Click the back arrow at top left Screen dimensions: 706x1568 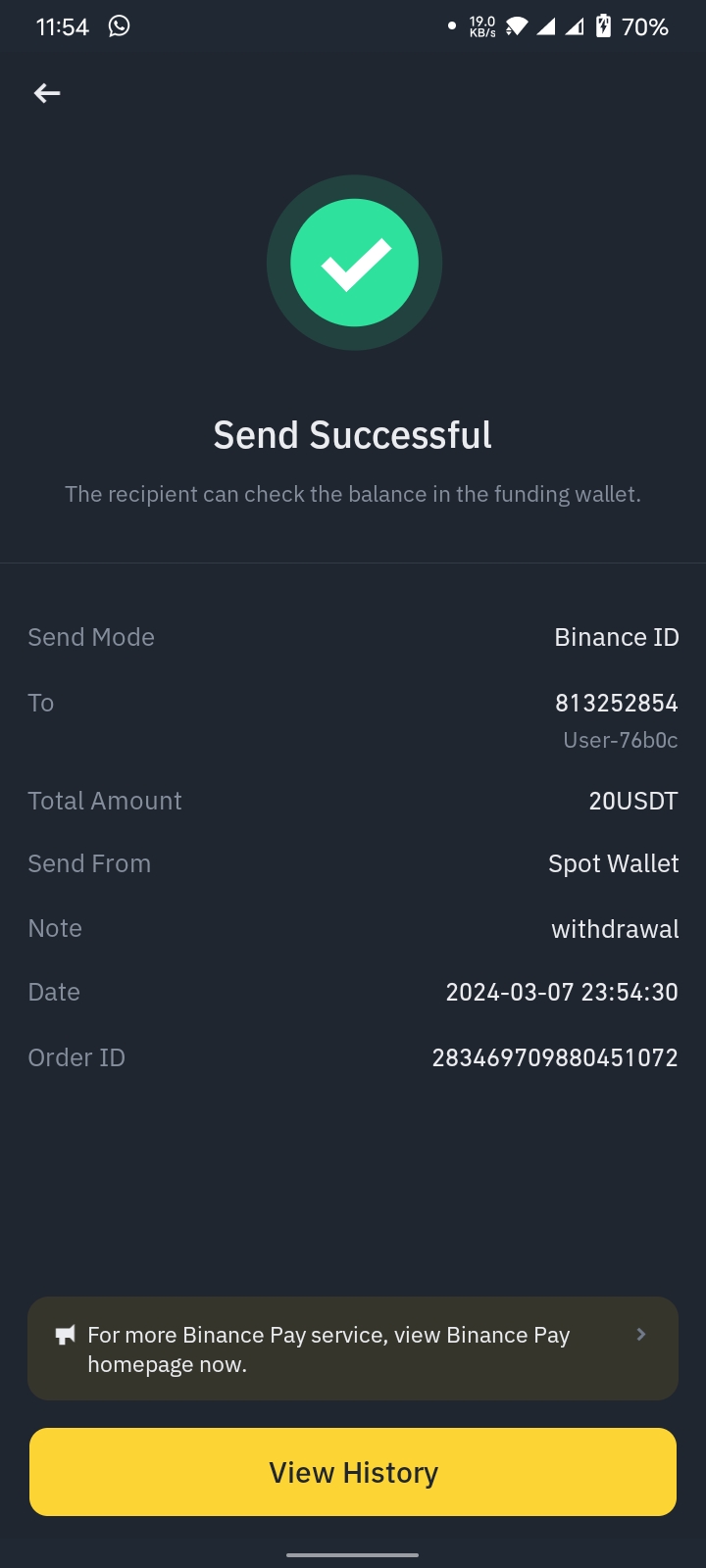point(46,93)
